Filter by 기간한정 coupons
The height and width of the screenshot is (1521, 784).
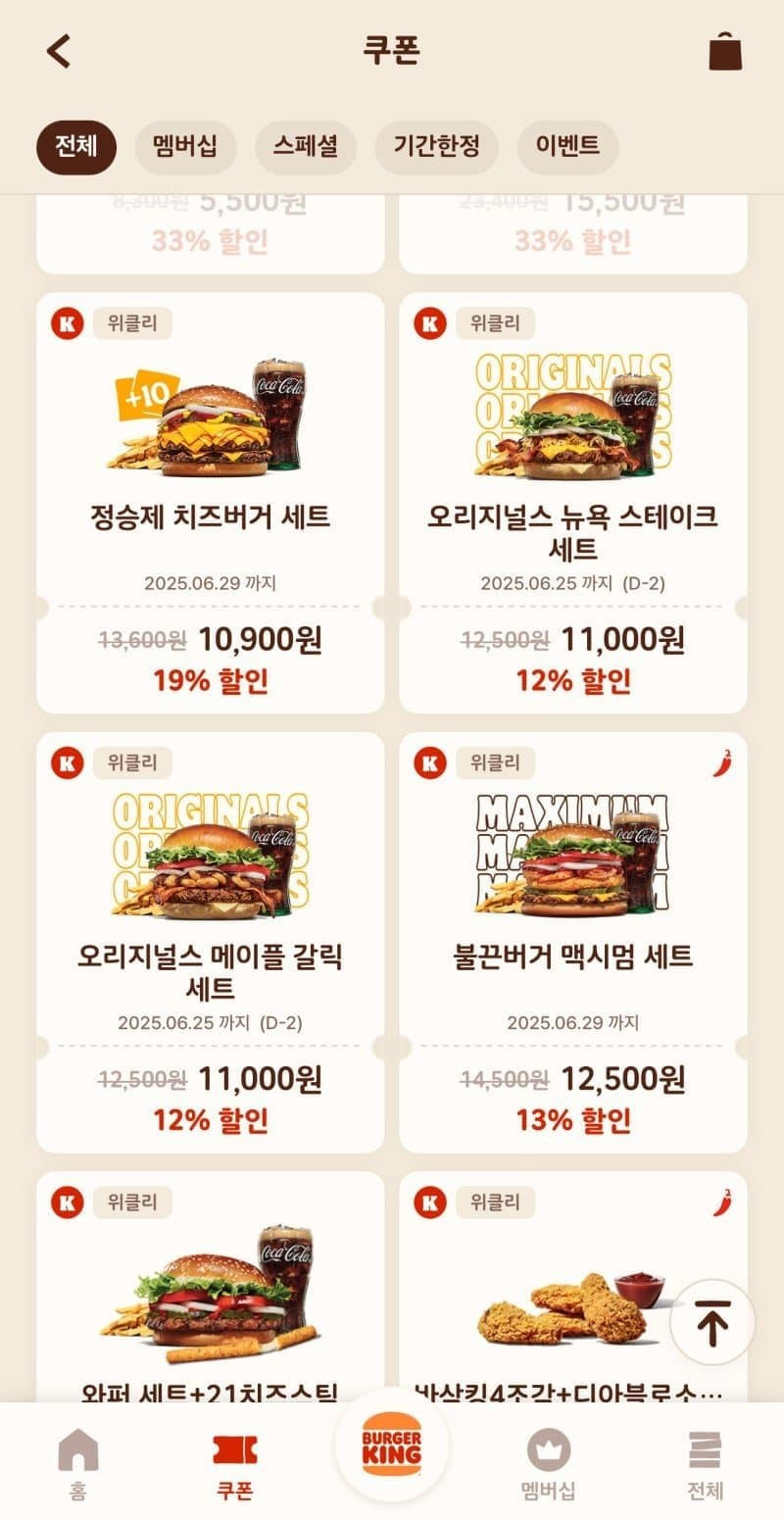pos(436,147)
